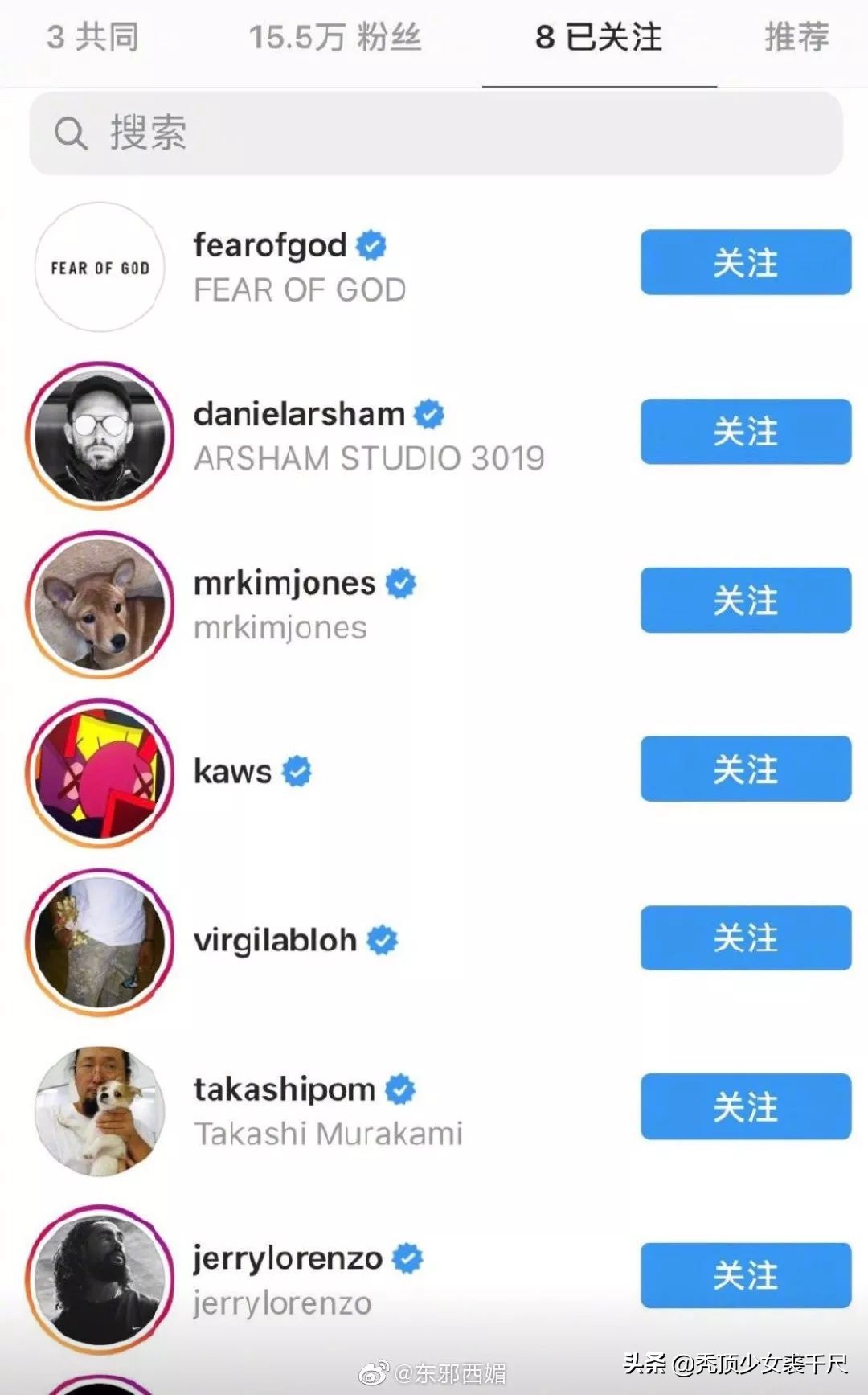Open the jerrylorenzo profile
Image resolution: width=868 pixels, height=1395 pixels.
click(288, 1259)
